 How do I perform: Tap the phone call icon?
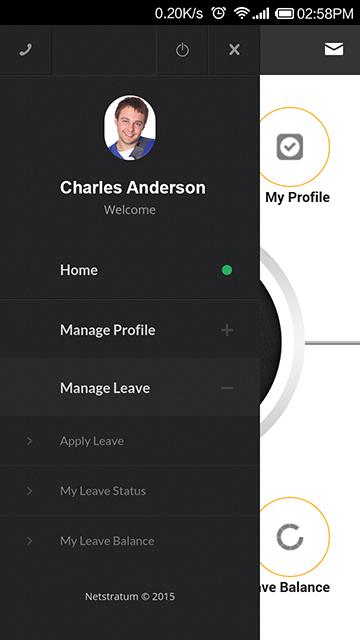pyautogui.click(x=25, y=50)
